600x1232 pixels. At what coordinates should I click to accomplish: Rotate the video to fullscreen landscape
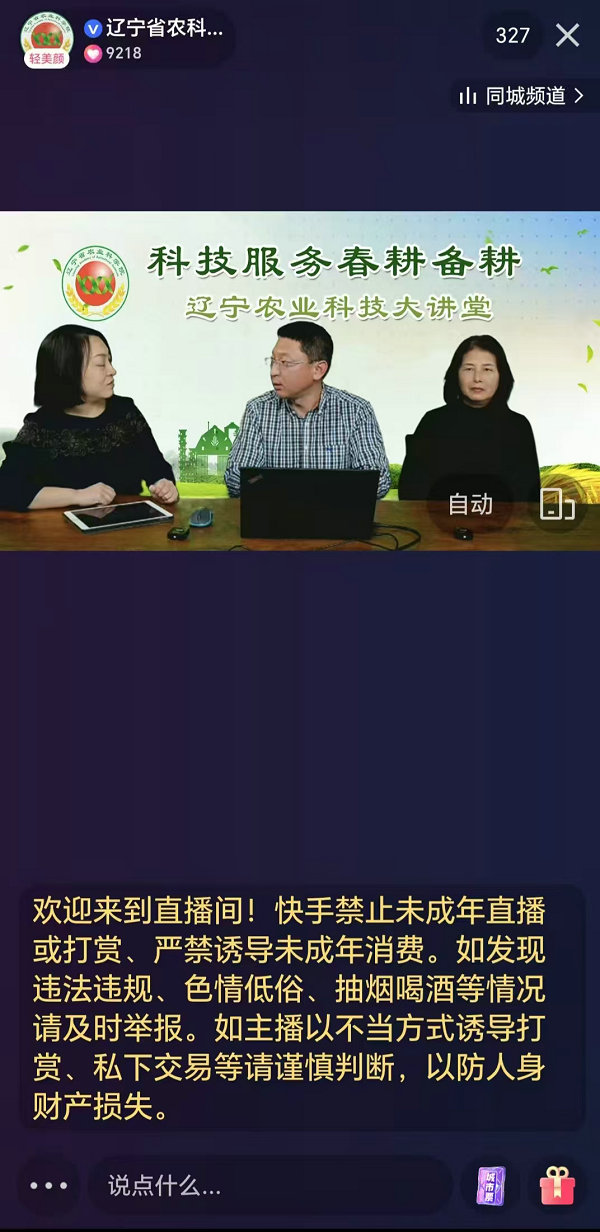tap(557, 505)
